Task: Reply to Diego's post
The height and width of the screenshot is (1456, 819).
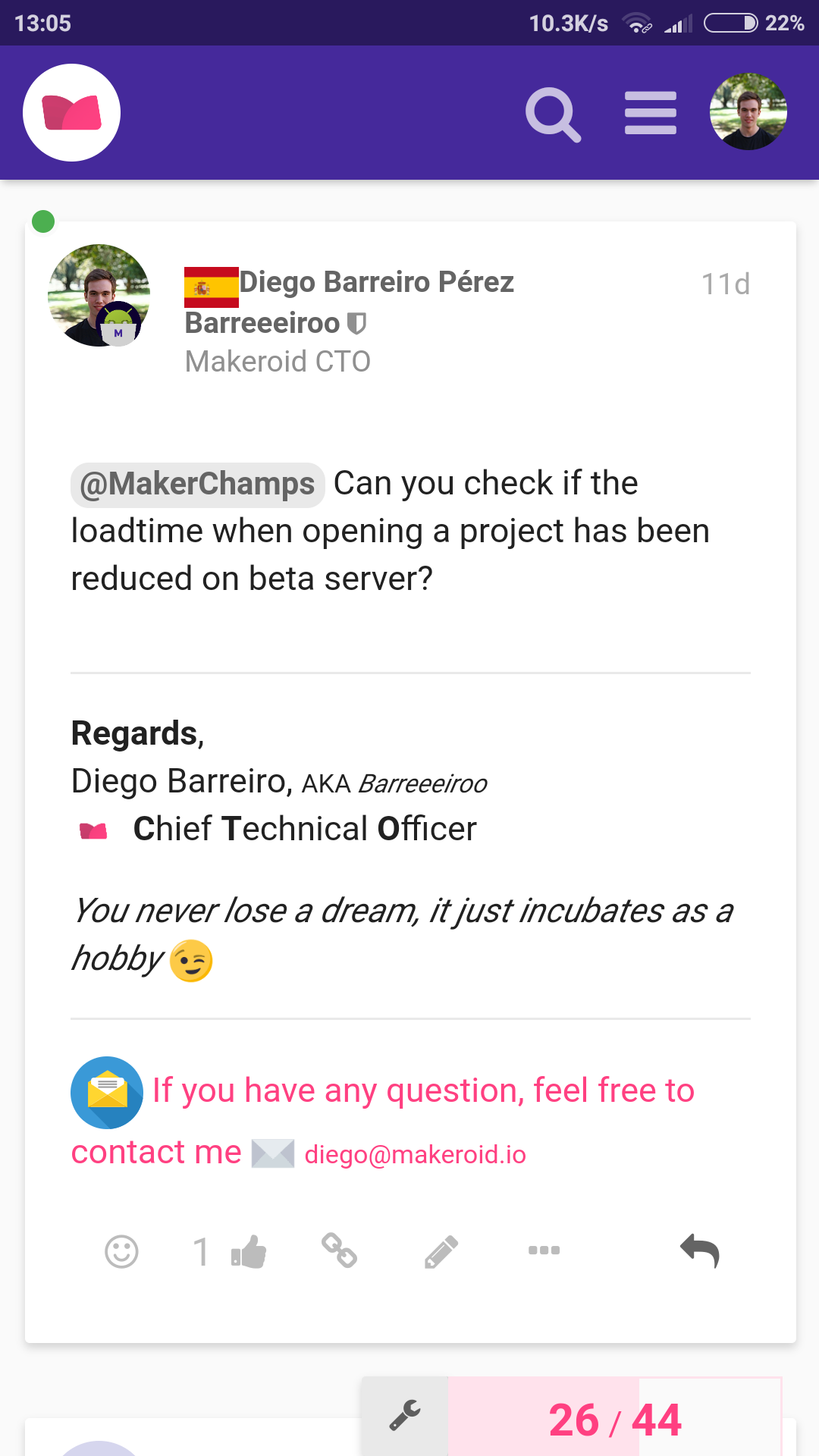Action: [x=699, y=1250]
